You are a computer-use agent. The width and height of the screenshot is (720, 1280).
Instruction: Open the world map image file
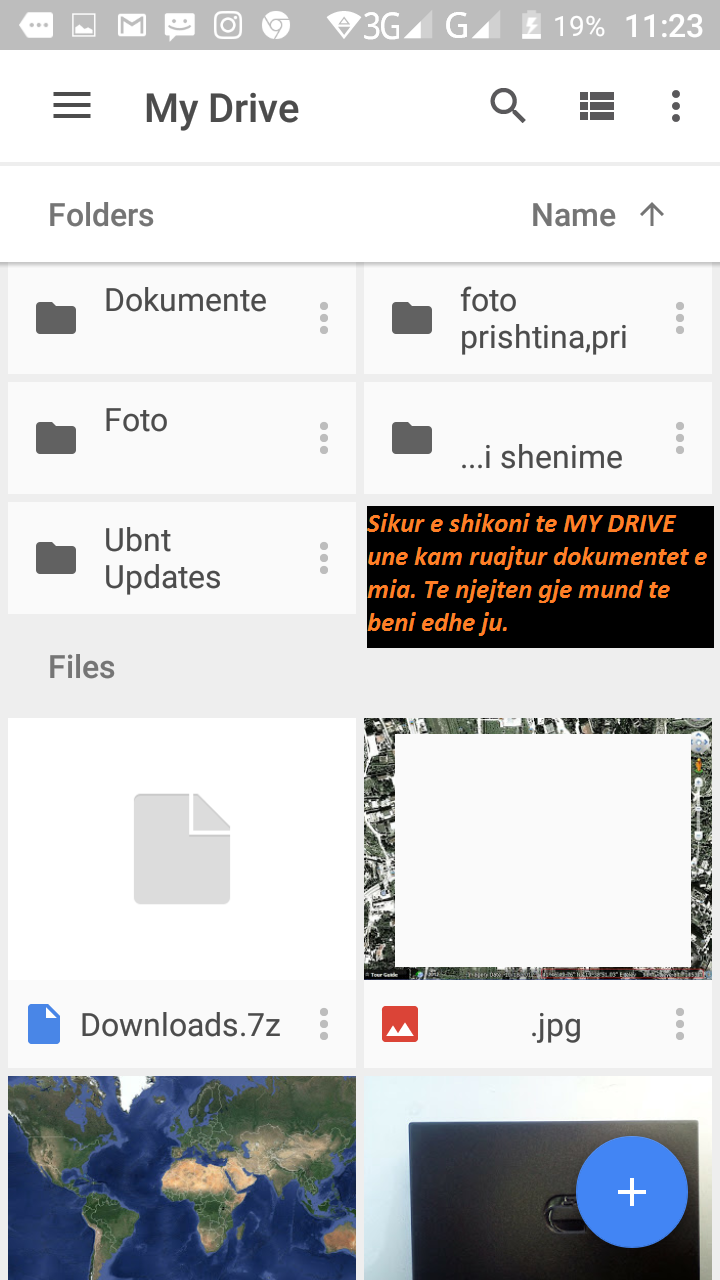coord(182,1178)
